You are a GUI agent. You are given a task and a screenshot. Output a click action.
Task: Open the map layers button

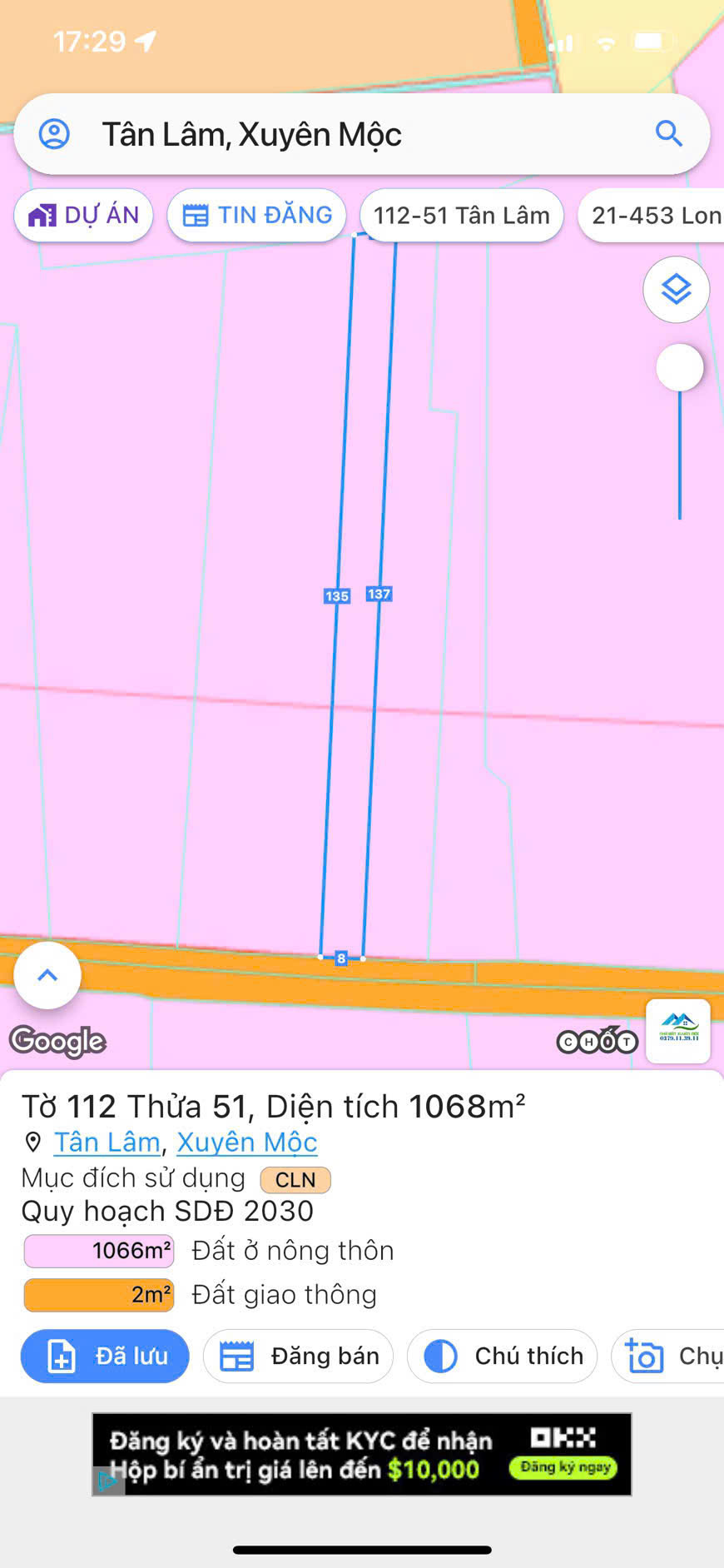(676, 290)
